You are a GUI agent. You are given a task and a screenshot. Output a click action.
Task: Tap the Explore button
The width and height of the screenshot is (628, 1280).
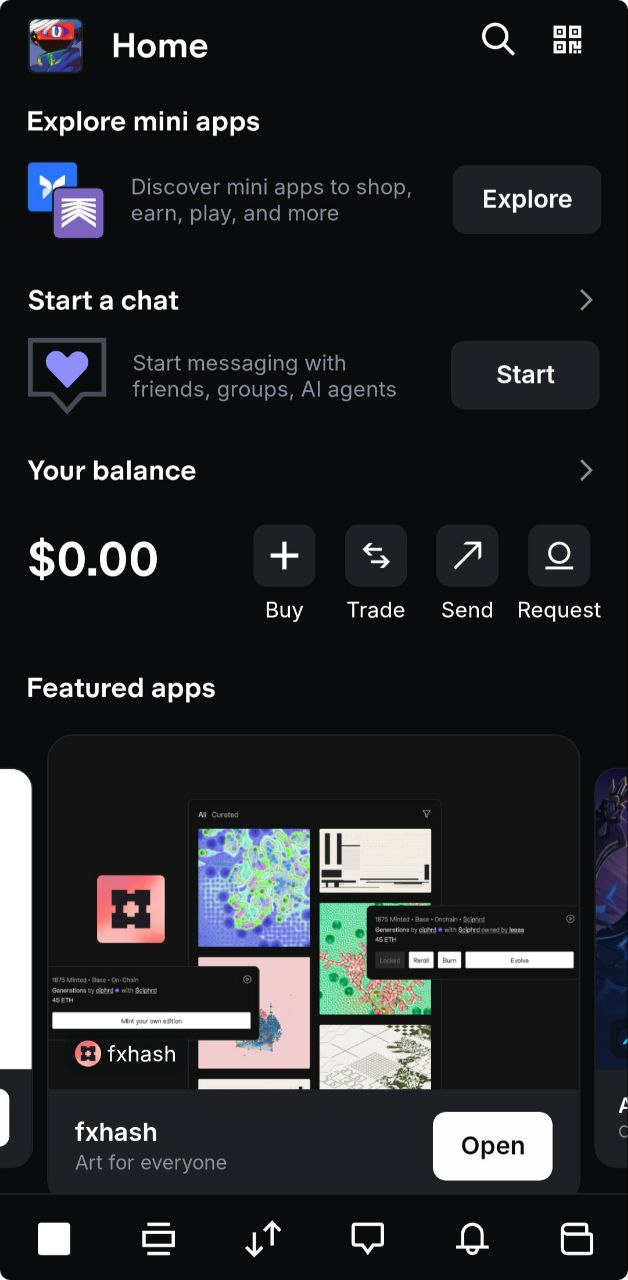tap(526, 199)
